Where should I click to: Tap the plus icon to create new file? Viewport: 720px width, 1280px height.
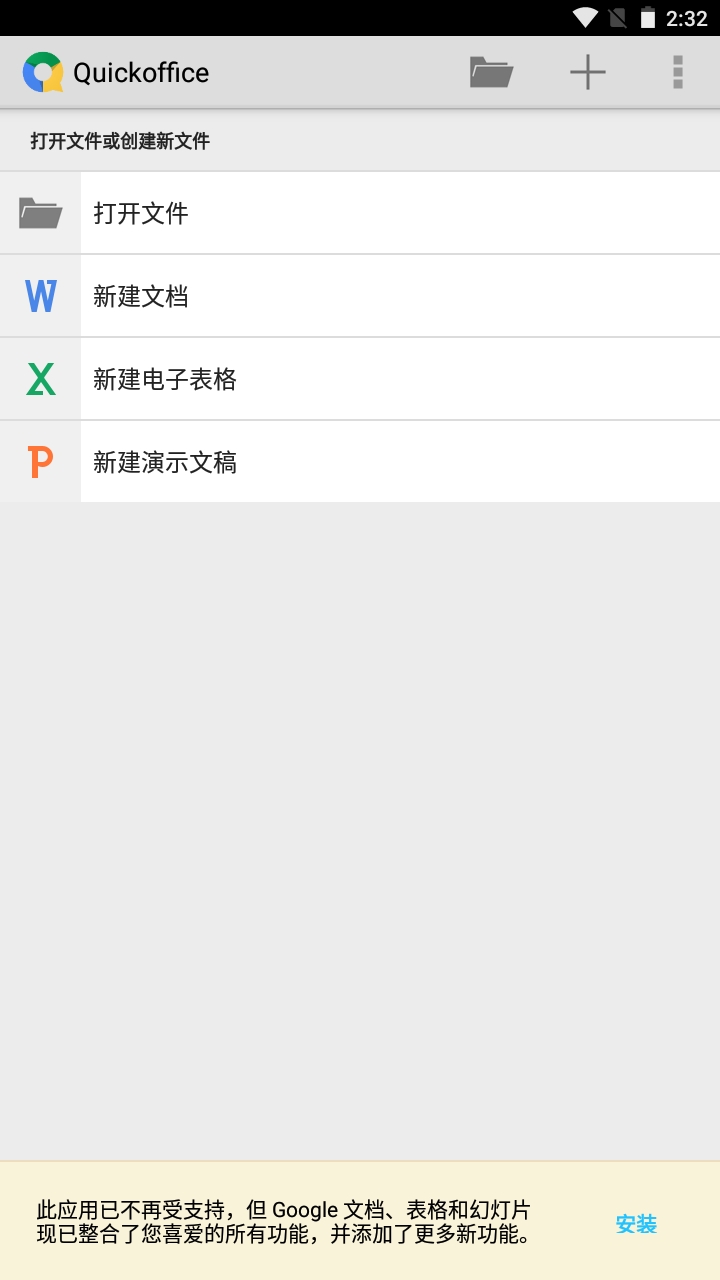click(x=588, y=71)
